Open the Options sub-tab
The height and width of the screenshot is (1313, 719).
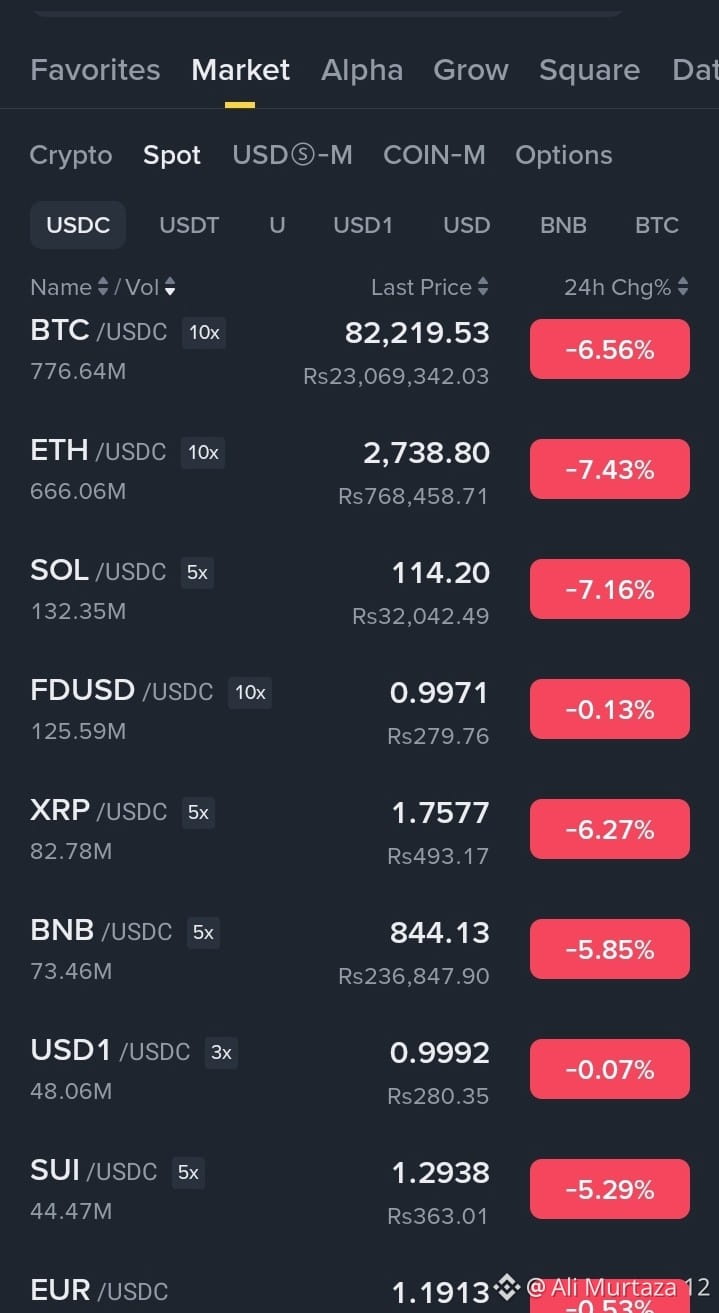click(x=563, y=155)
